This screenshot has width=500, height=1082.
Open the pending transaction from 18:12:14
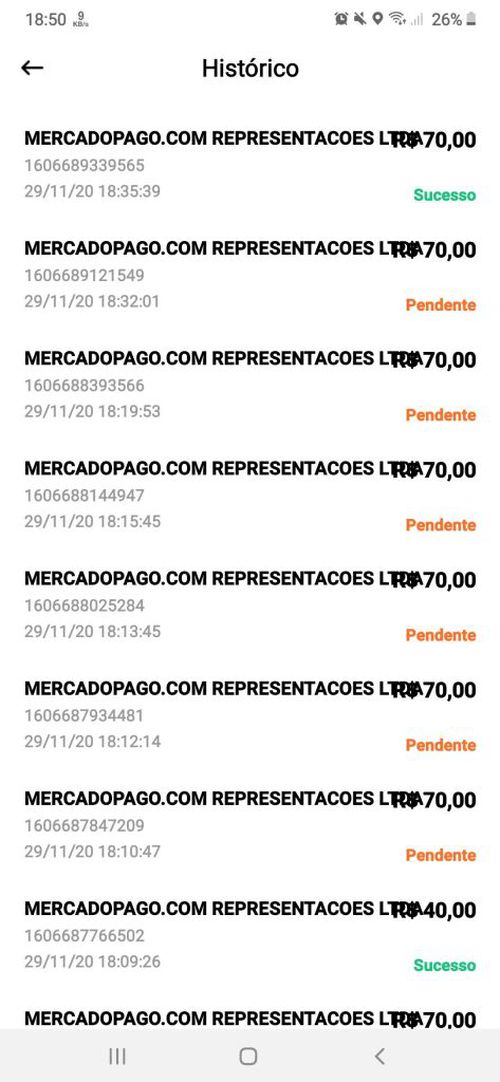(x=250, y=716)
